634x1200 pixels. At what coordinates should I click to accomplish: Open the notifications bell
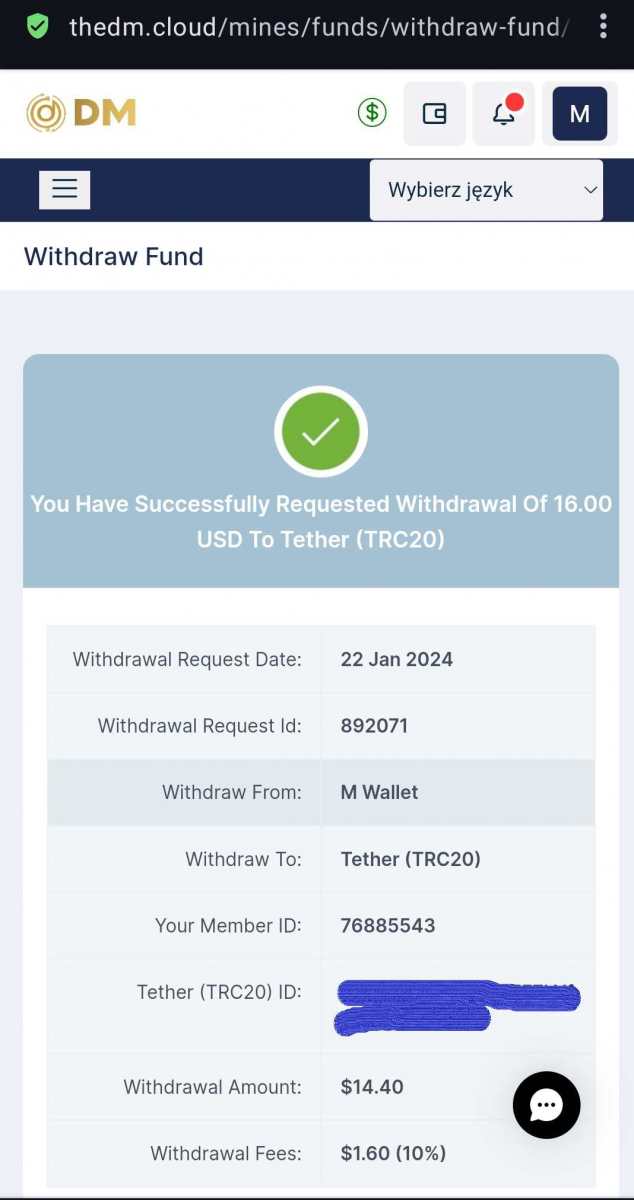tap(505, 114)
